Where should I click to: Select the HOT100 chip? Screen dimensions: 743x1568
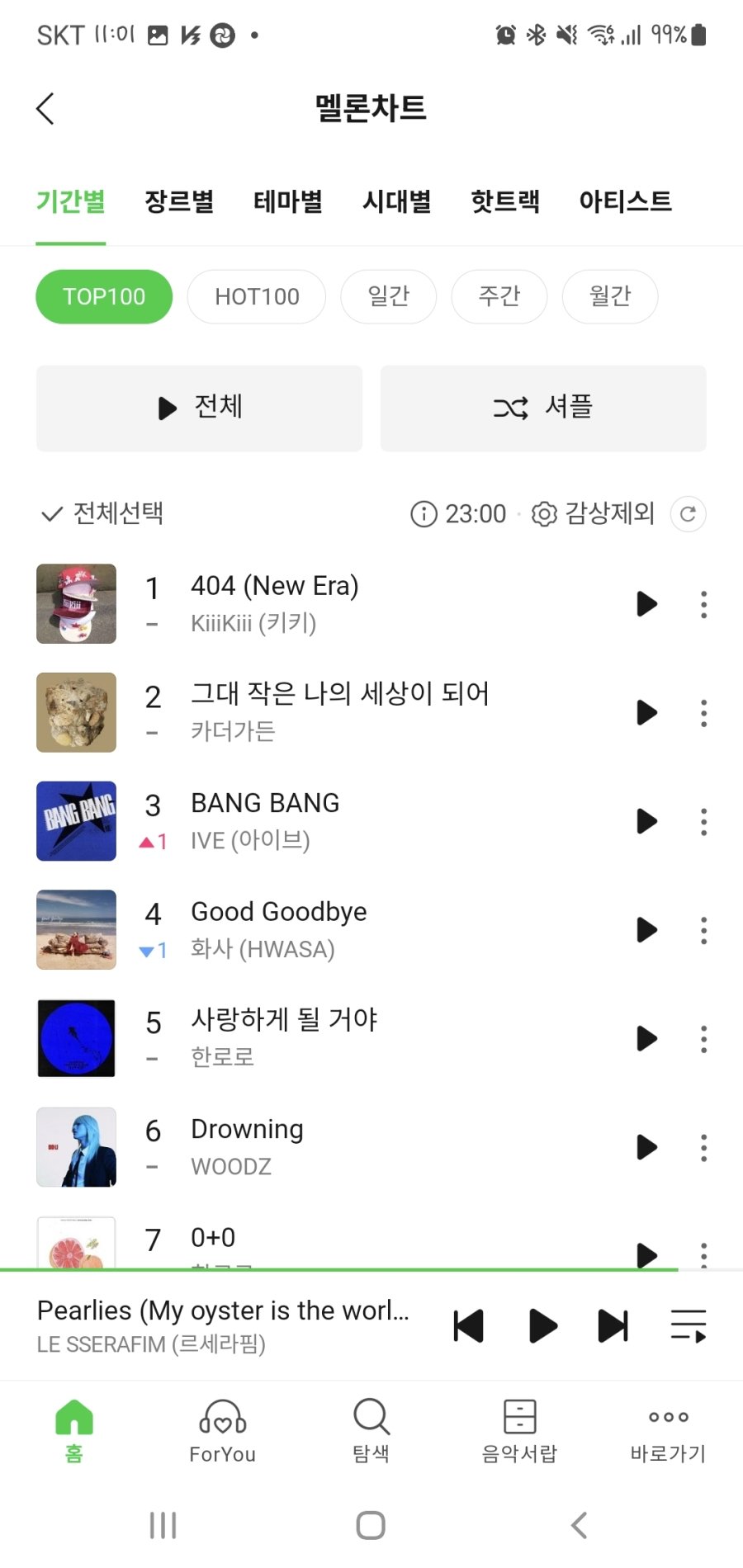(257, 297)
